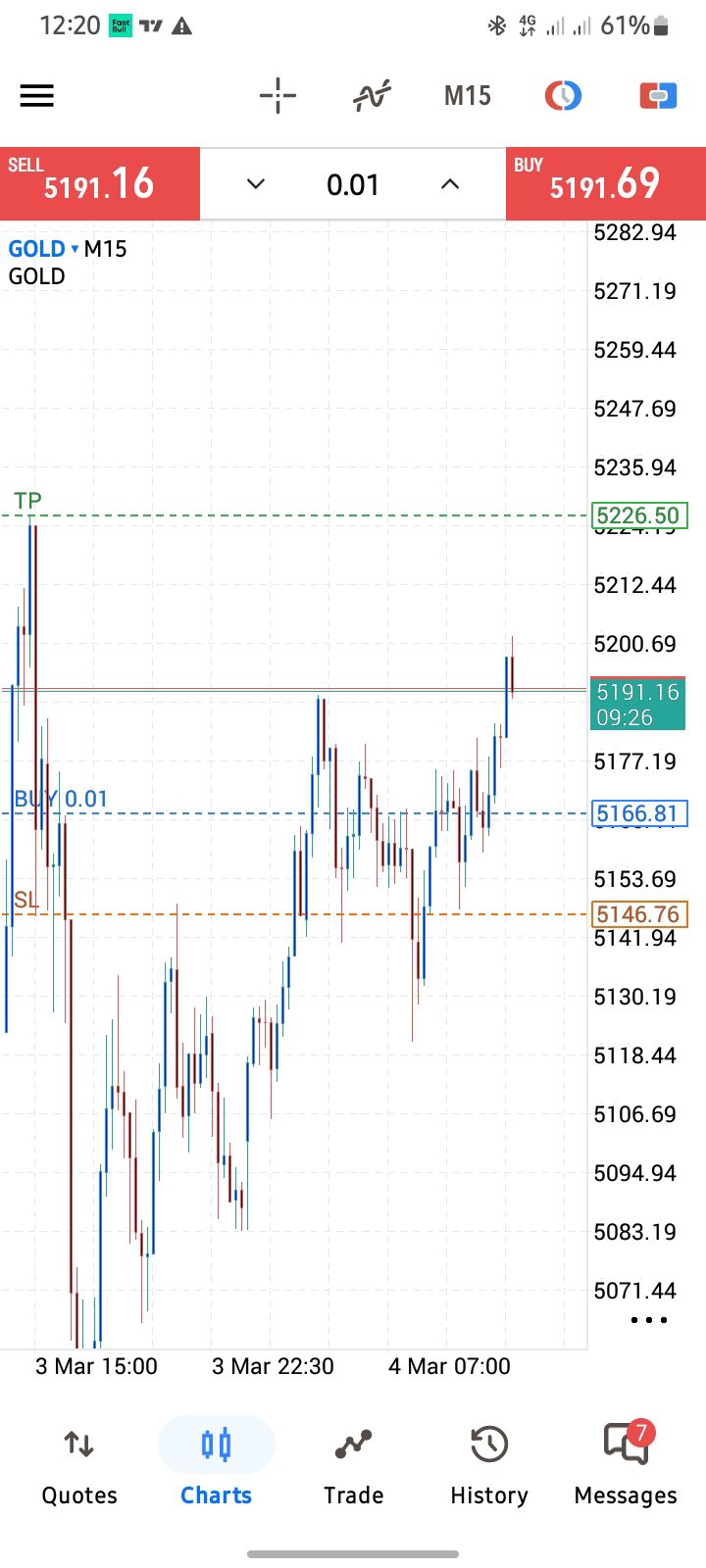Open chart settings circle icon
The image size is (706, 1568).
563,96
